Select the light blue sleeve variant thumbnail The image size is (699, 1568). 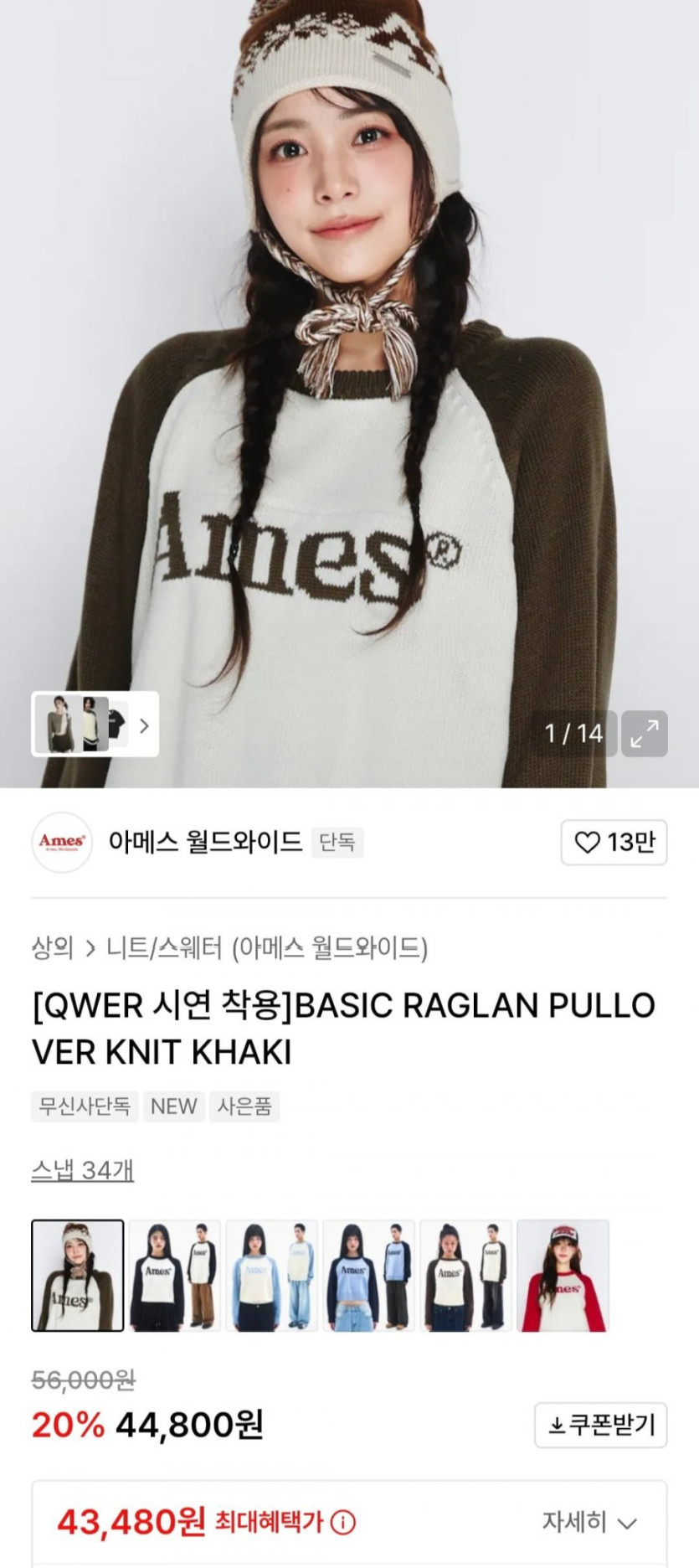click(272, 1275)
